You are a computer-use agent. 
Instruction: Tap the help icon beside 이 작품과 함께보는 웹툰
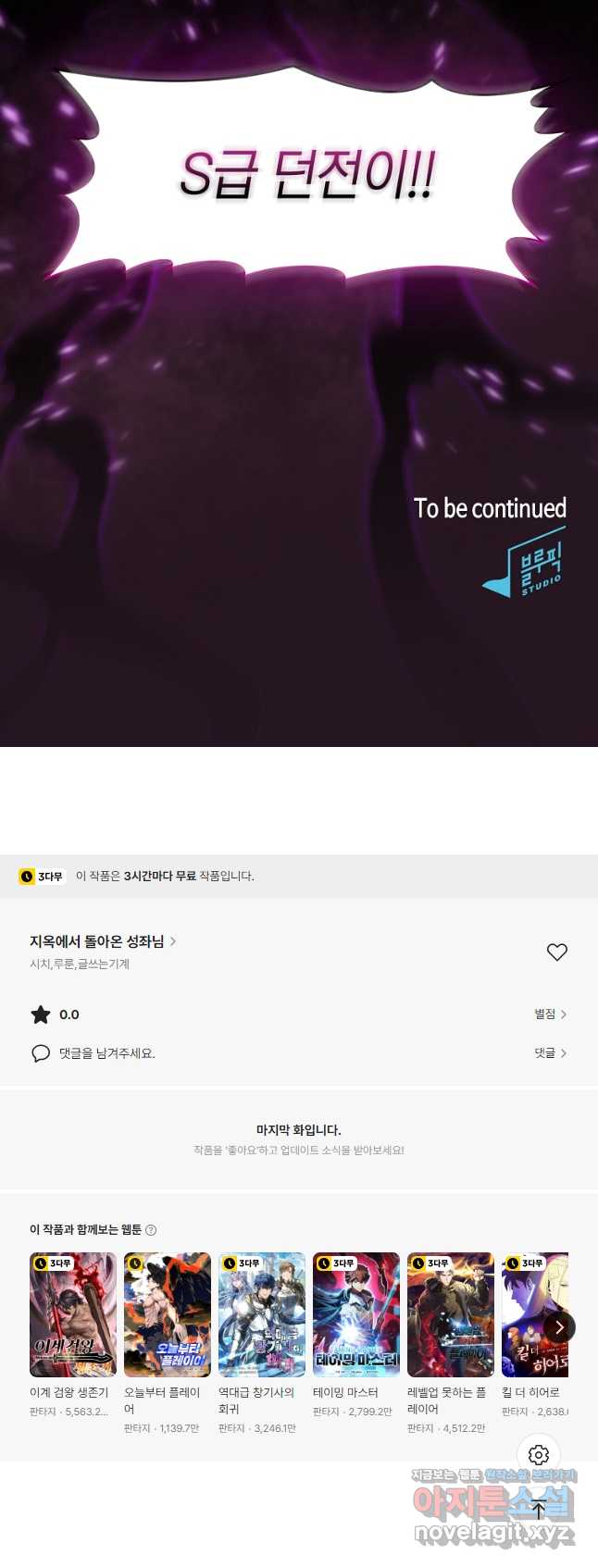coord(151,1230)
